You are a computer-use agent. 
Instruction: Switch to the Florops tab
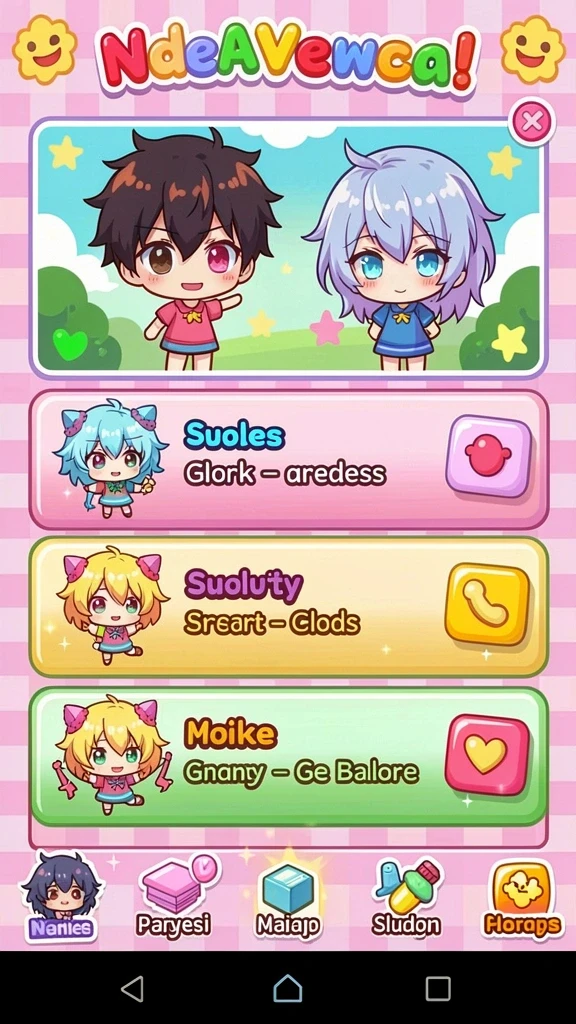click(x=522, y=898)
